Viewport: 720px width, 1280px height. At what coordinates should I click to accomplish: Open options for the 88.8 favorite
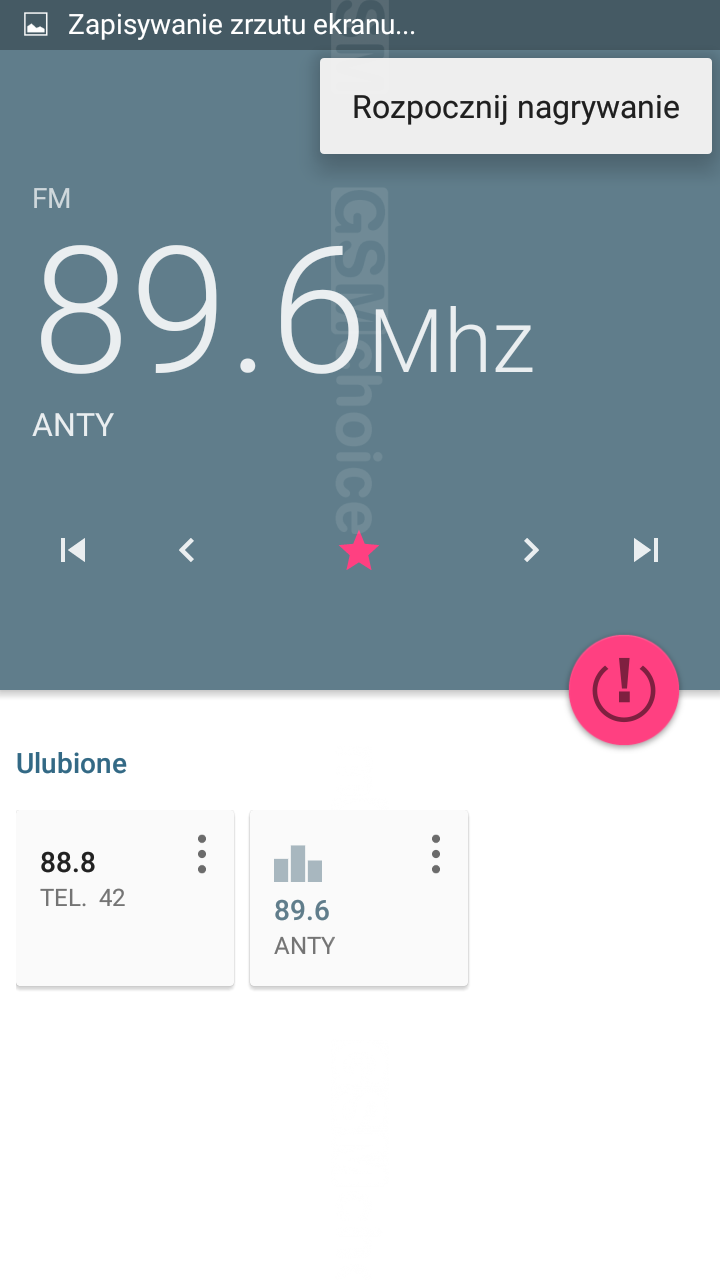tap(202, 854)
